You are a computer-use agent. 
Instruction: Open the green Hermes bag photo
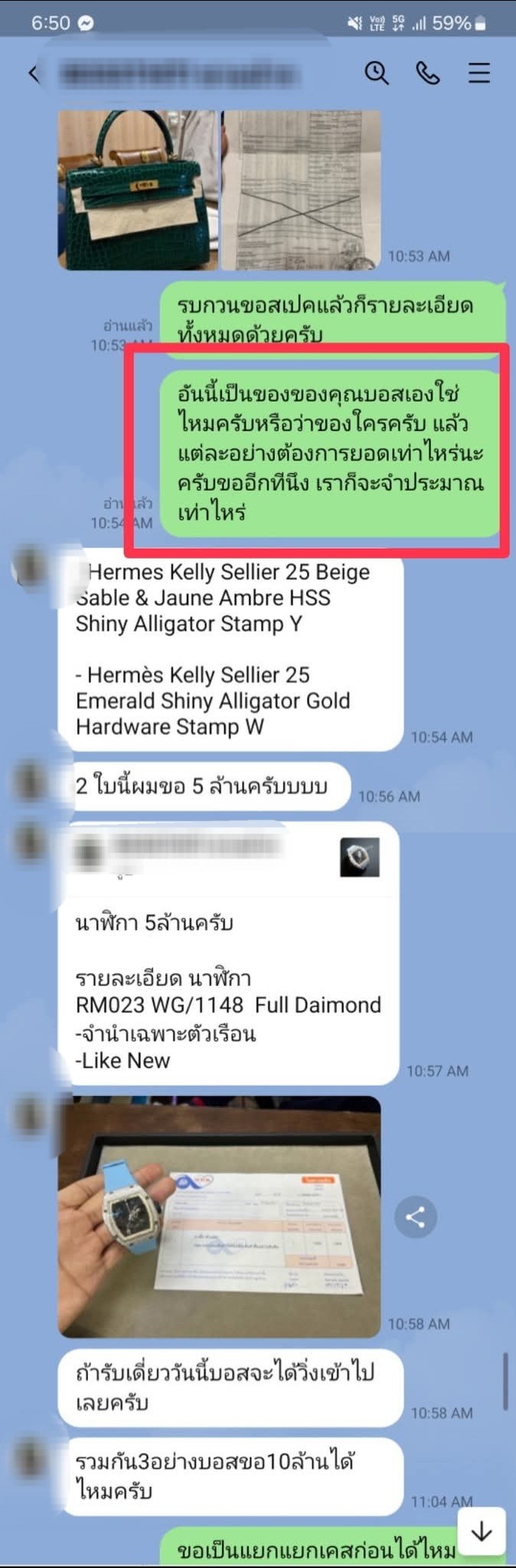(137, 190)
